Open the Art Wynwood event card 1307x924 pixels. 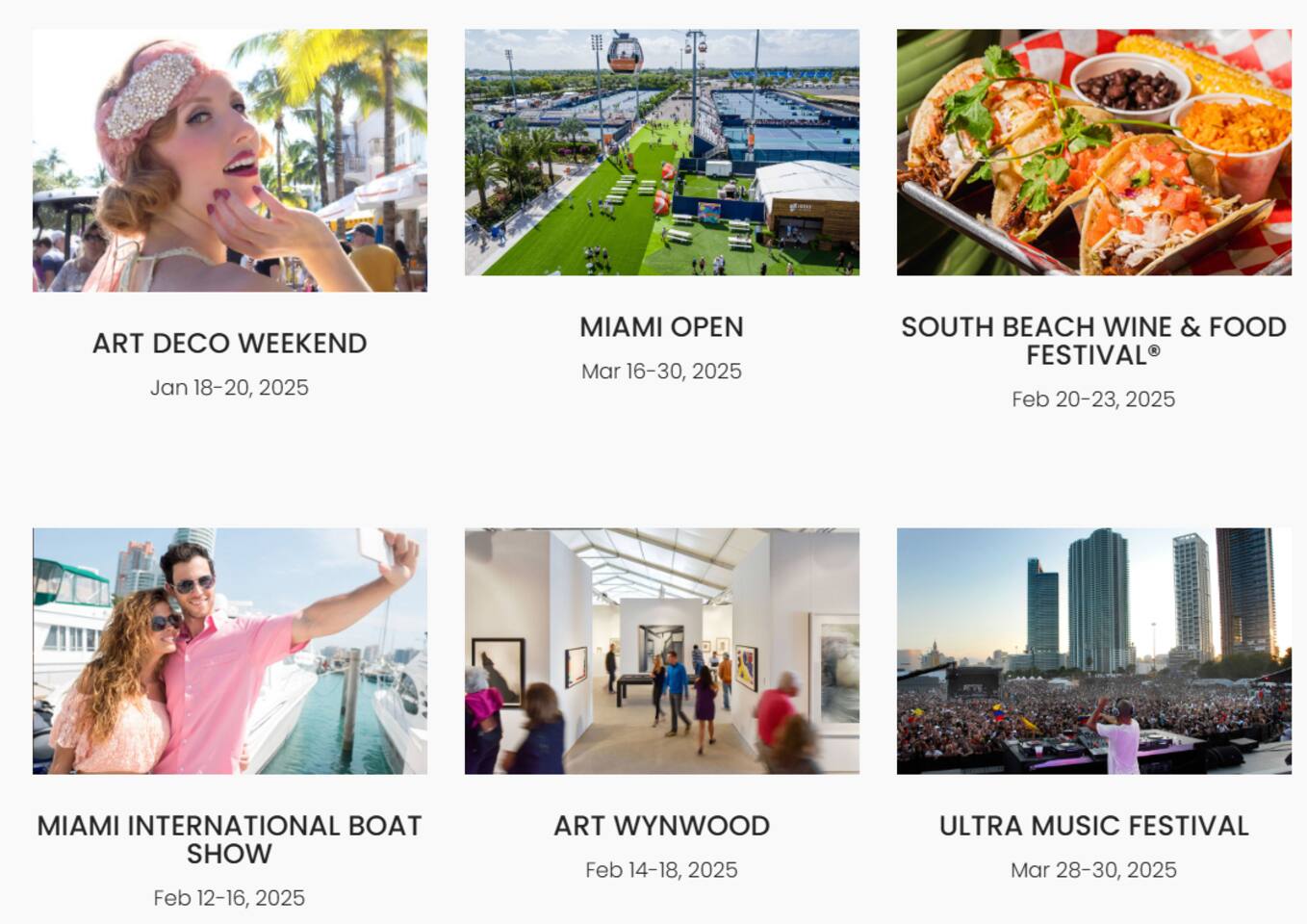pos(661,825)
